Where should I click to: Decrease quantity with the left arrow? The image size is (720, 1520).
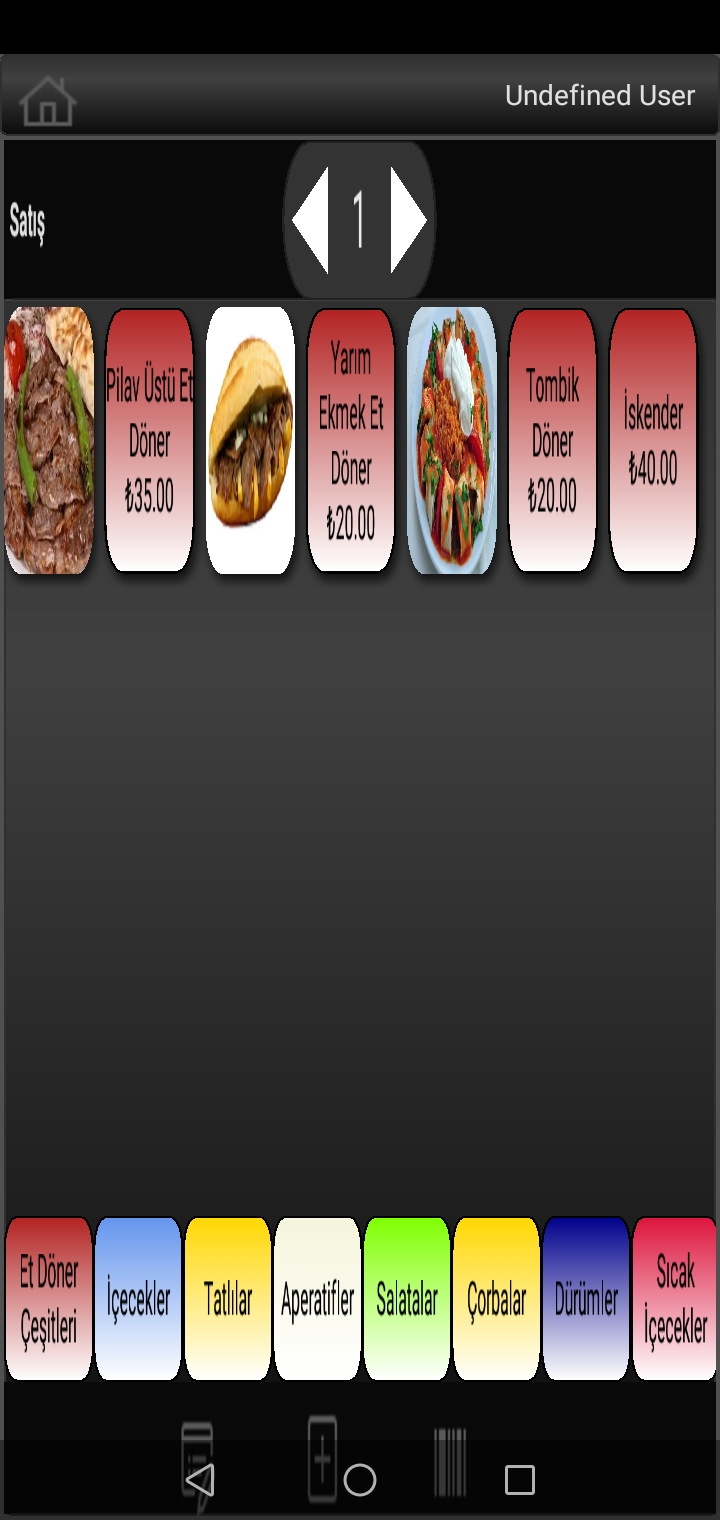(x=311, y=220)
